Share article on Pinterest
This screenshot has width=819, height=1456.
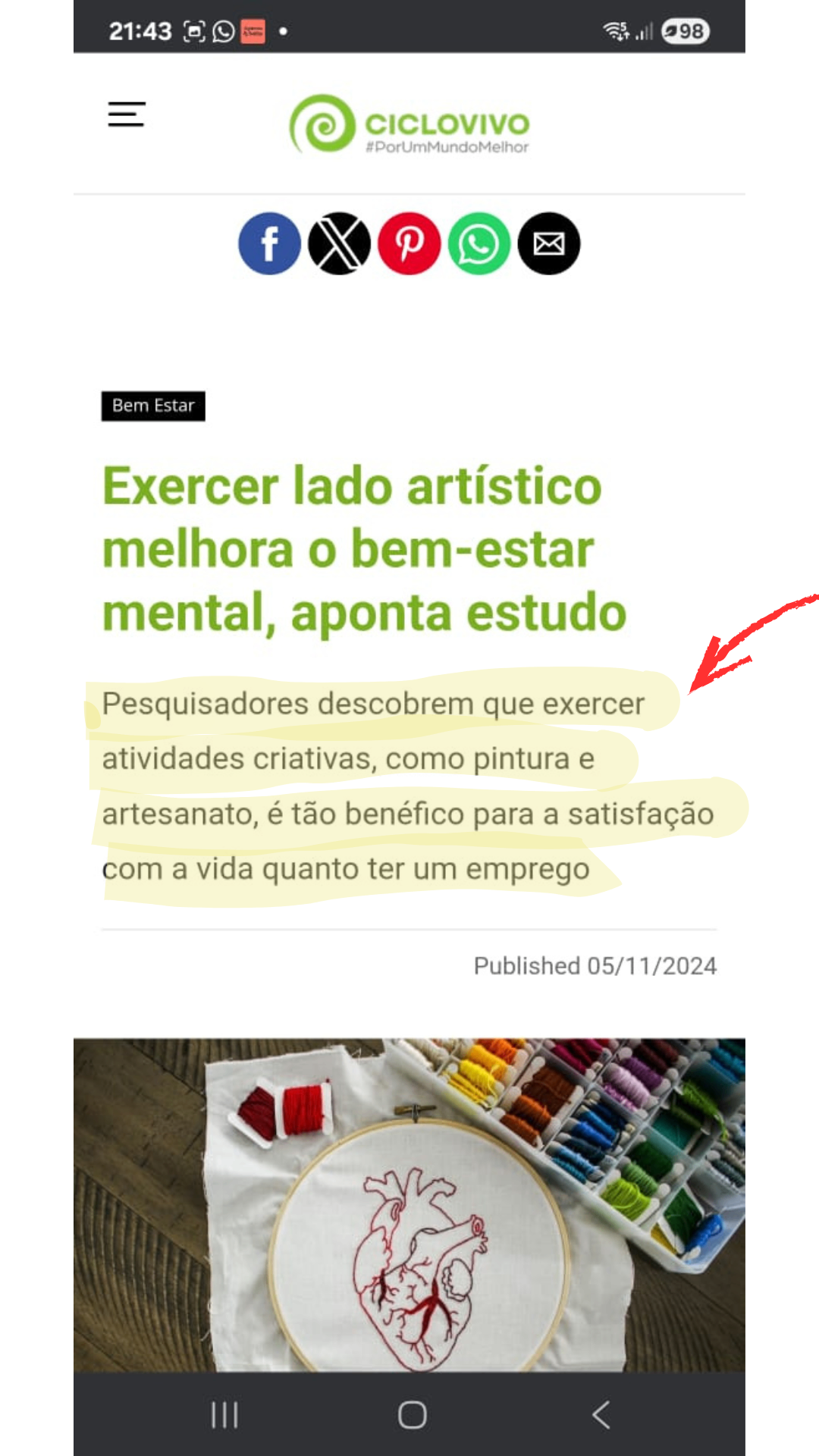coord(409,243)
